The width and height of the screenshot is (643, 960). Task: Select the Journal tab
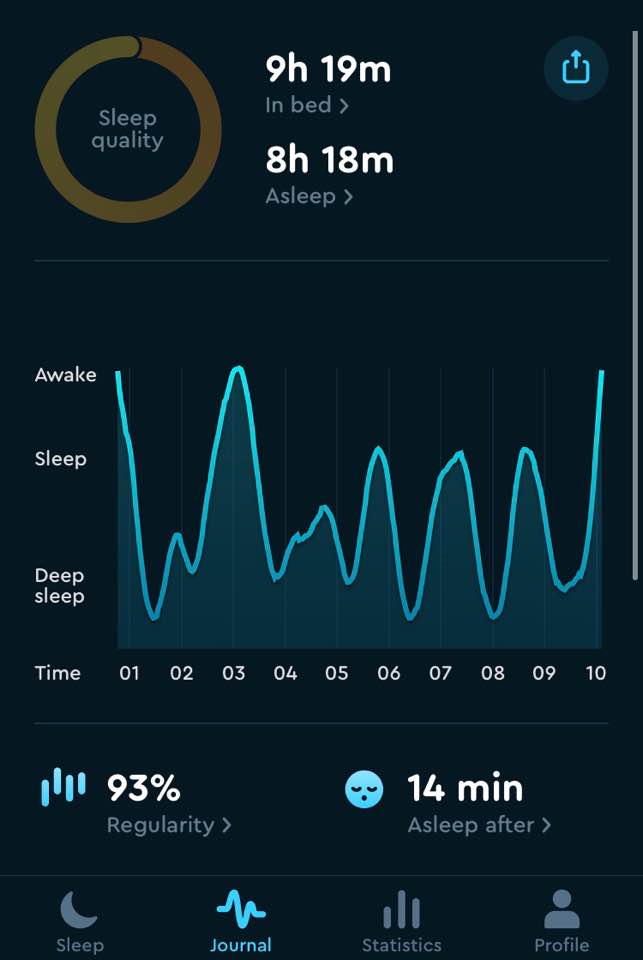[x=241, y=921]
